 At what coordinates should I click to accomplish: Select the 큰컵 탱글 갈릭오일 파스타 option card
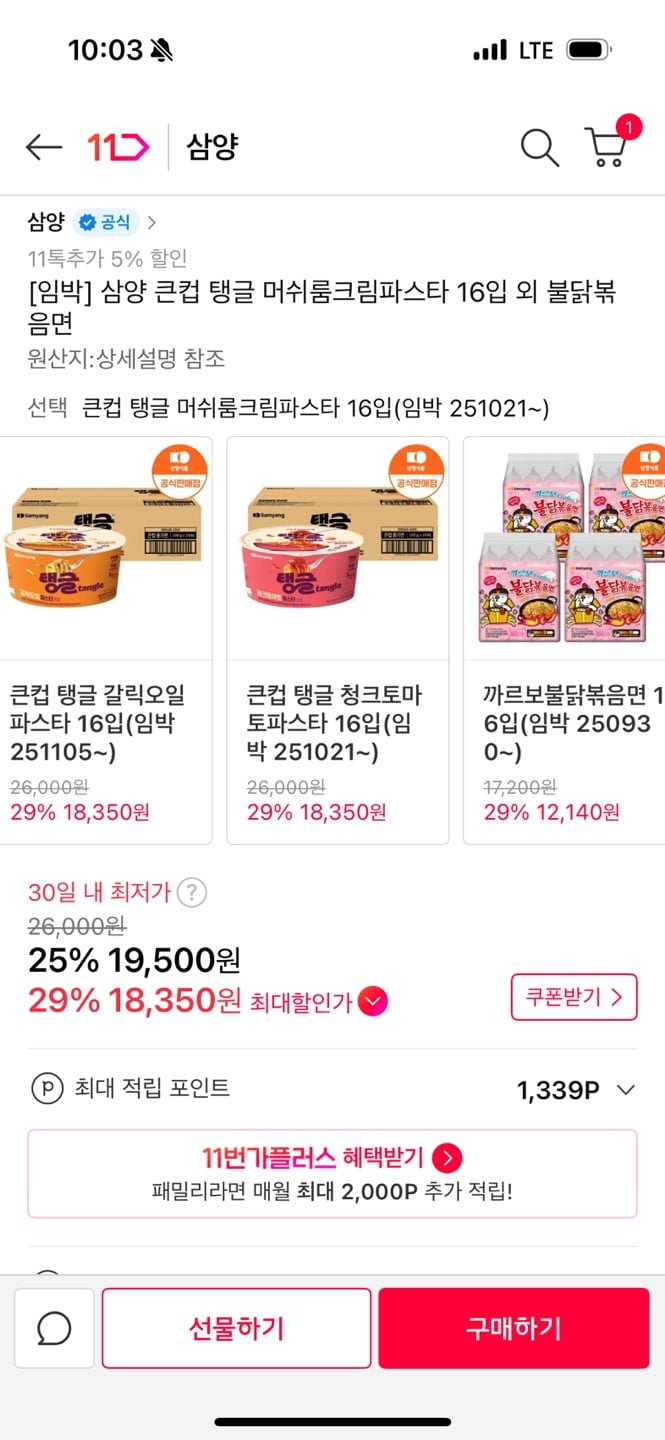(x=106, y=640)
